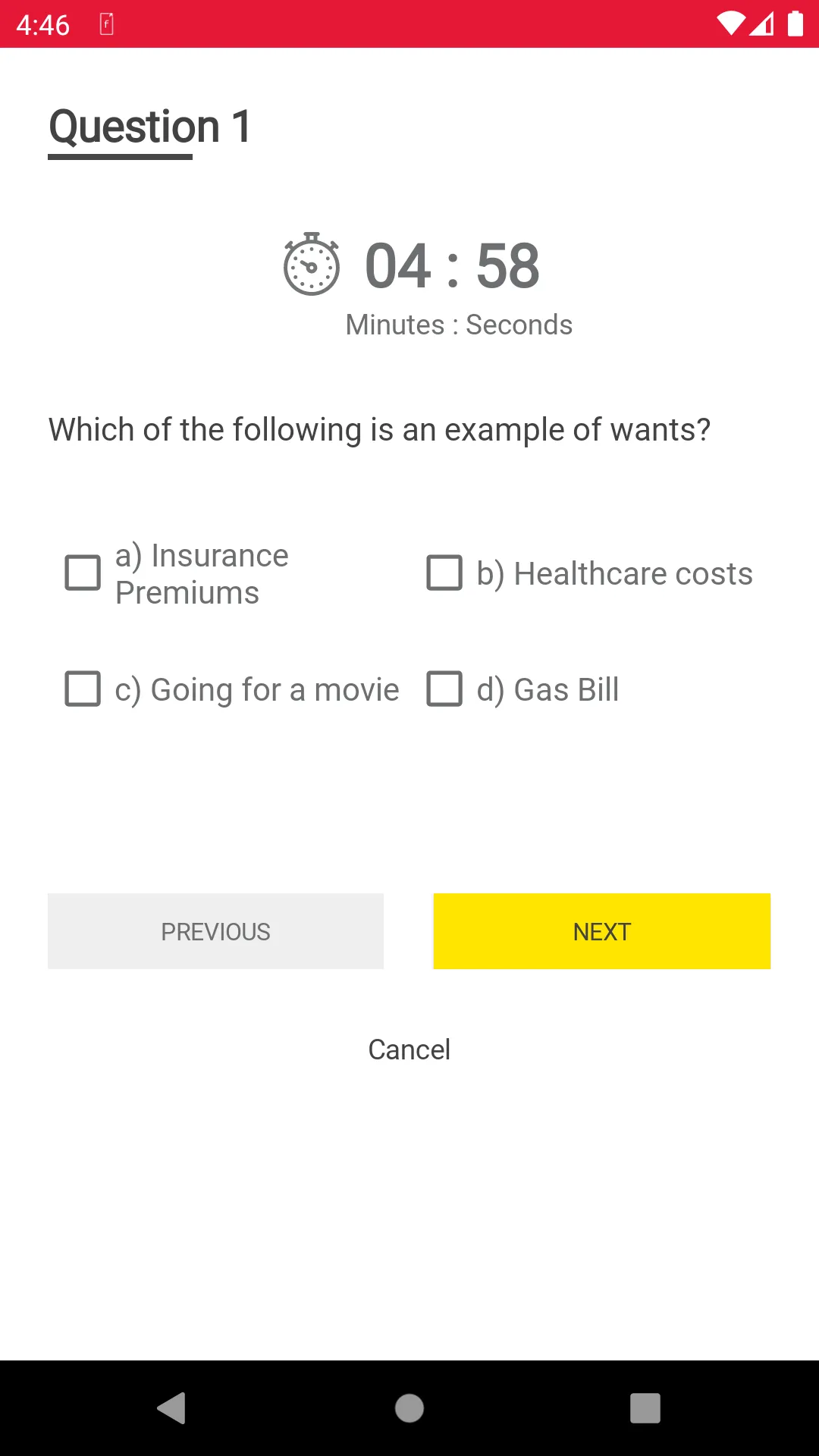This screenshot has width=819, height=1456.
Task: Open recent apps from navigation bar
Action: pos(645,1408)
